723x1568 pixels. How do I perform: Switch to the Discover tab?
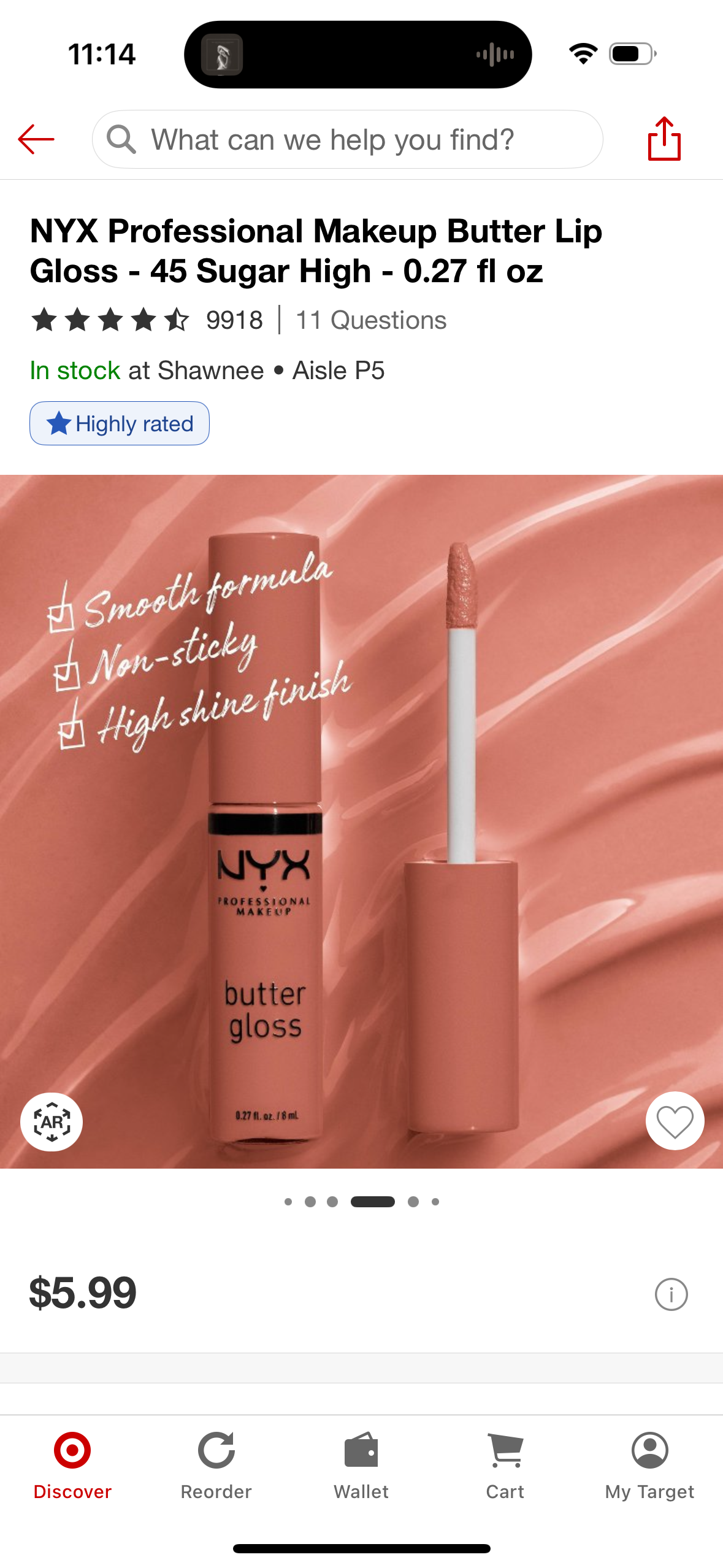point(72,1466)
